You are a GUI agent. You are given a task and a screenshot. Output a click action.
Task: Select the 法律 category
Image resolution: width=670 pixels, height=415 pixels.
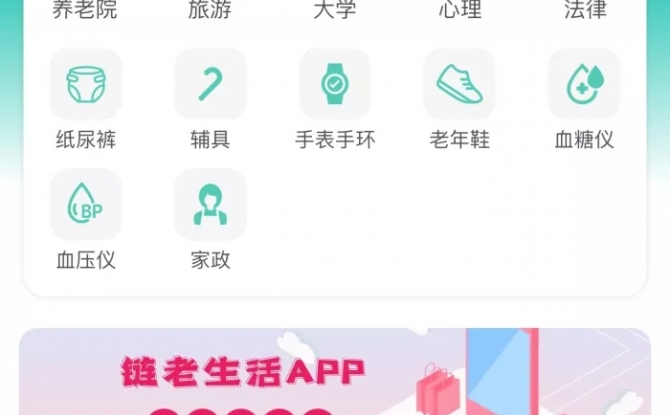[x=585, y=11]
